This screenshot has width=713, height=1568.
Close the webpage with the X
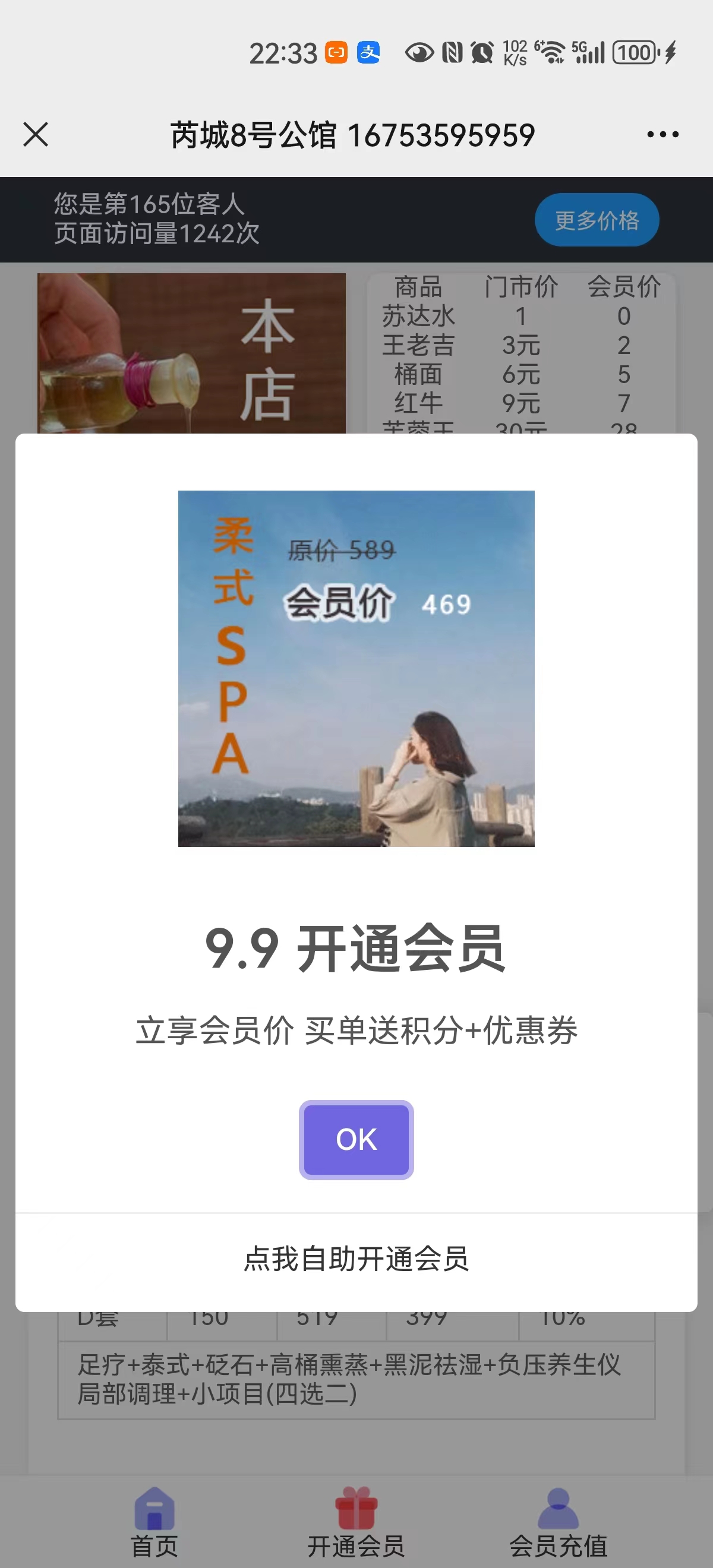tap(36, 135)
